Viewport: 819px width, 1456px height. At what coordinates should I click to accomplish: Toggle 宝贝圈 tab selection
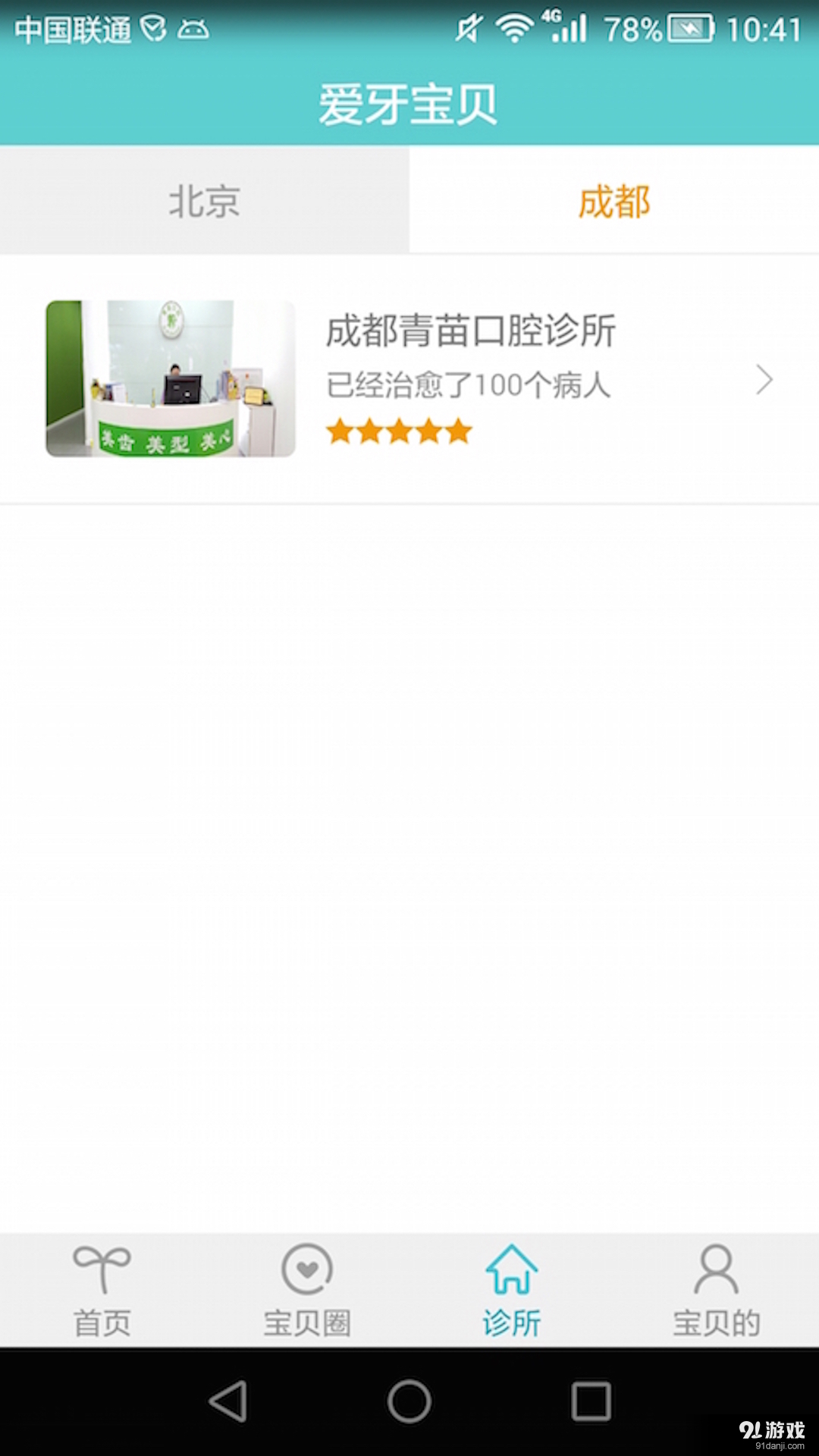pyautogui.click(x=307, y=1289)
